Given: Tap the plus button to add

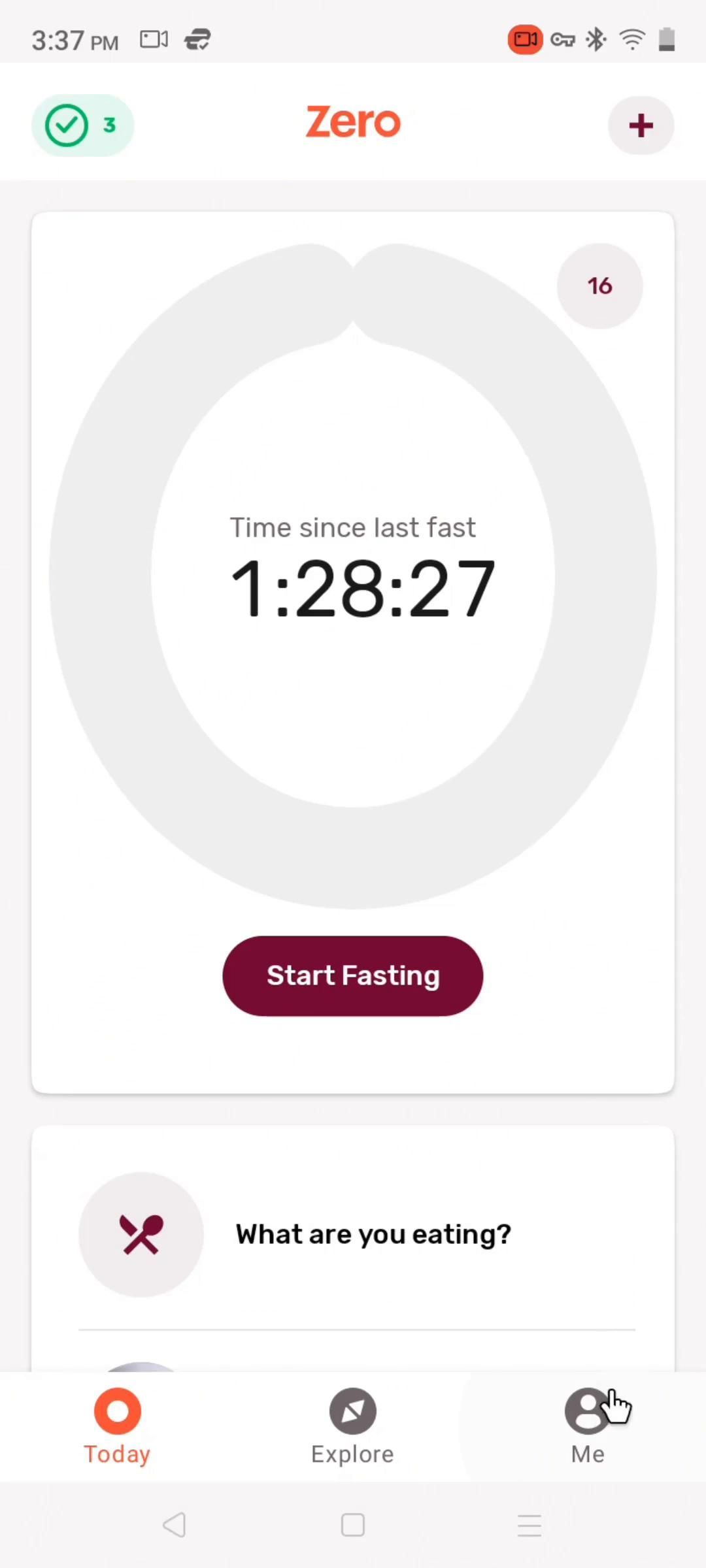Looking at the screenshot, I should click(x=641, y=125).
